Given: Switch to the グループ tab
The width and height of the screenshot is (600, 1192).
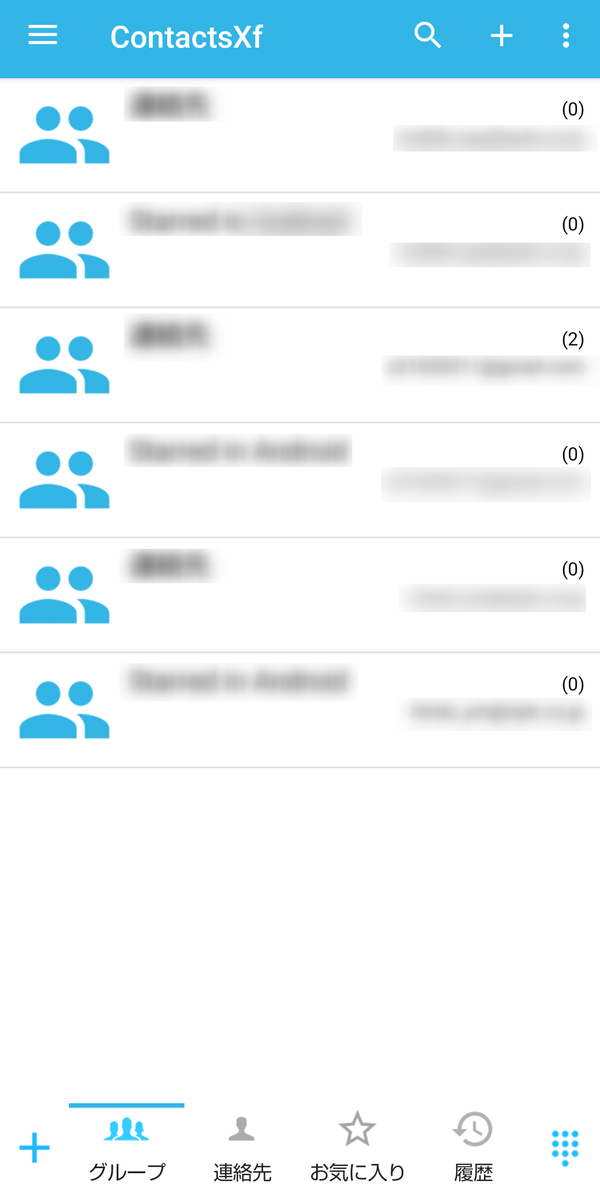Looking at the screenshot, I should 126,1146.
